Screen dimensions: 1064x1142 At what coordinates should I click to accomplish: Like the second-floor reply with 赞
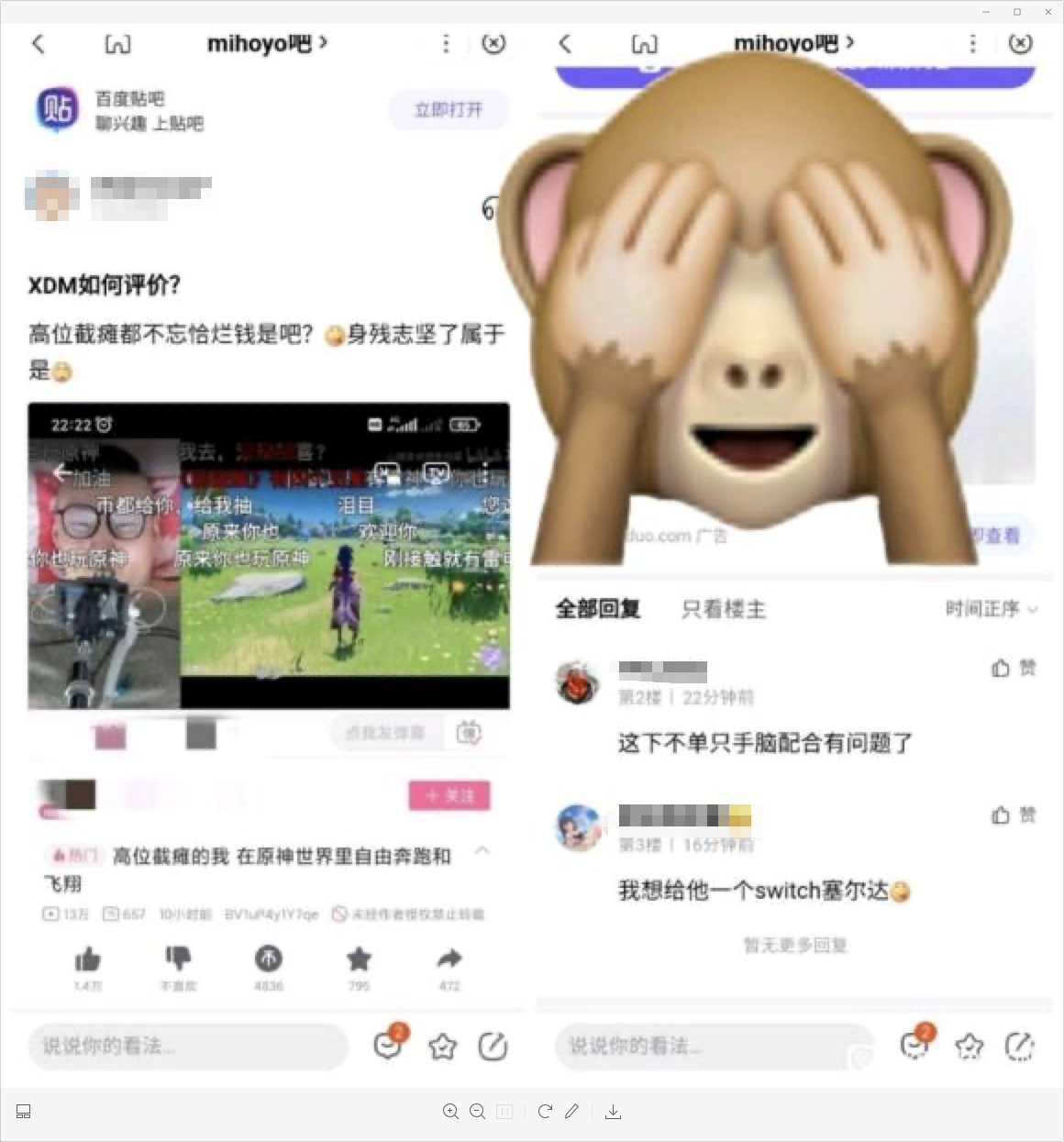pyautogui.click(x=1013, y=669)
